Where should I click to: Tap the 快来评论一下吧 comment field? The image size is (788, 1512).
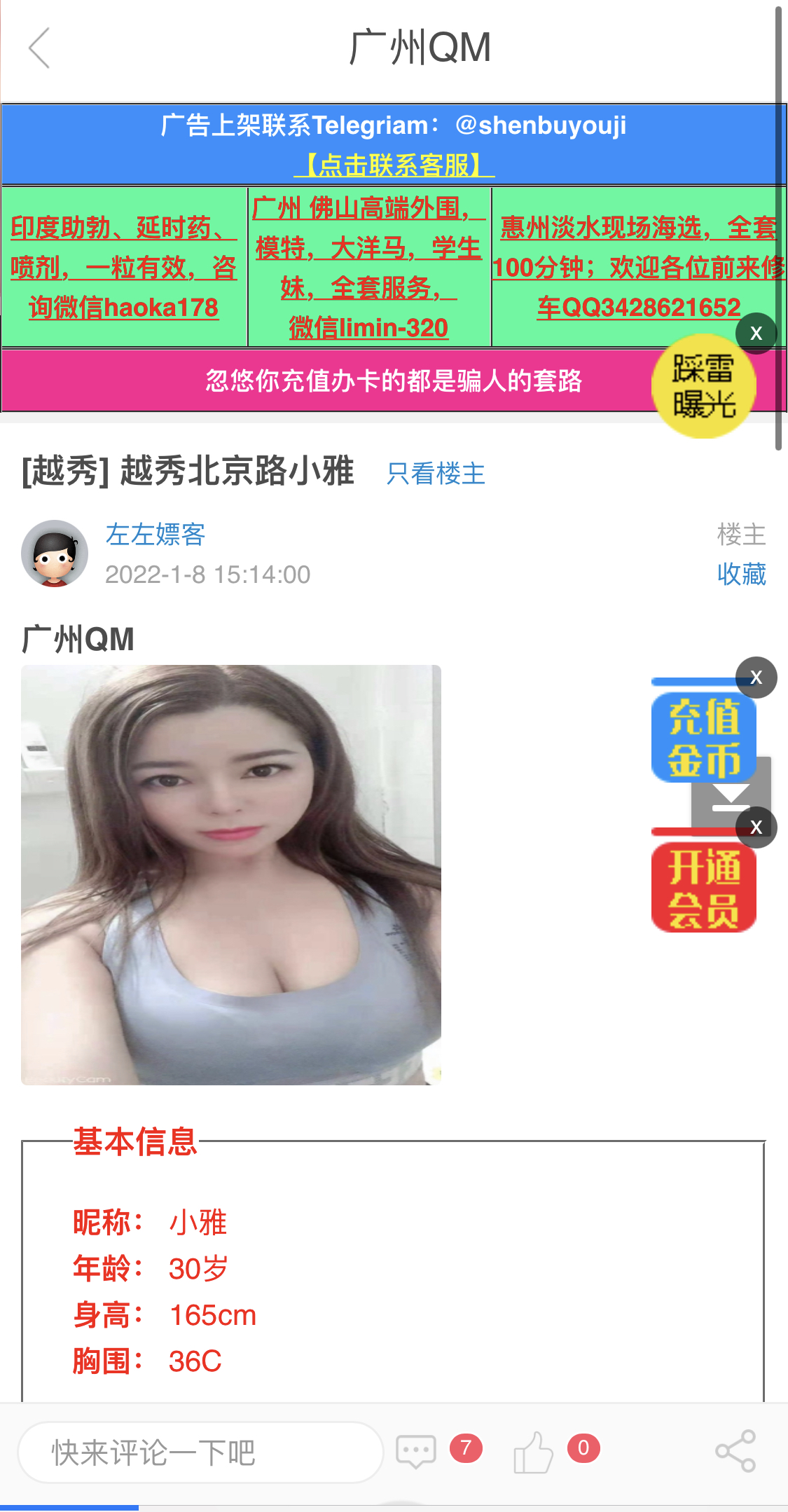[200, 1452]
